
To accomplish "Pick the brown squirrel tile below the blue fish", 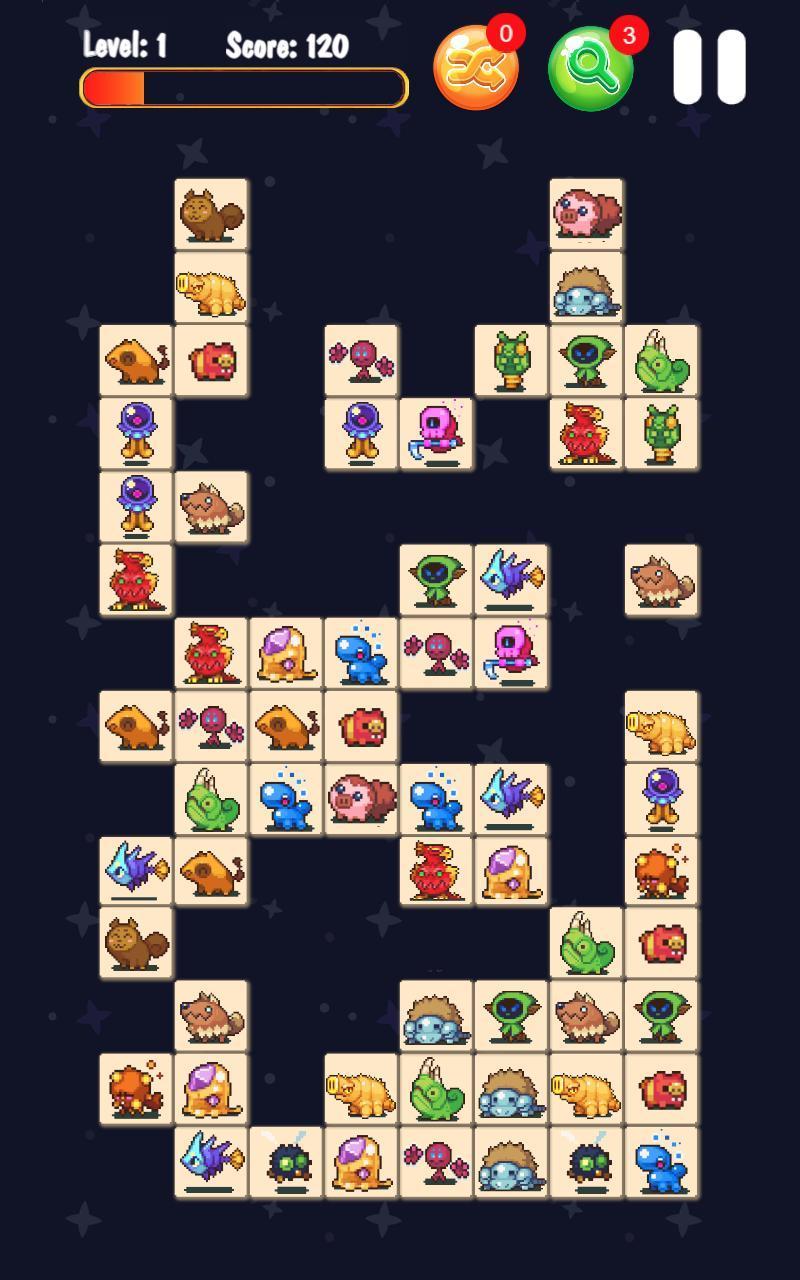I will pyautogui.click(x=136, y=943).
